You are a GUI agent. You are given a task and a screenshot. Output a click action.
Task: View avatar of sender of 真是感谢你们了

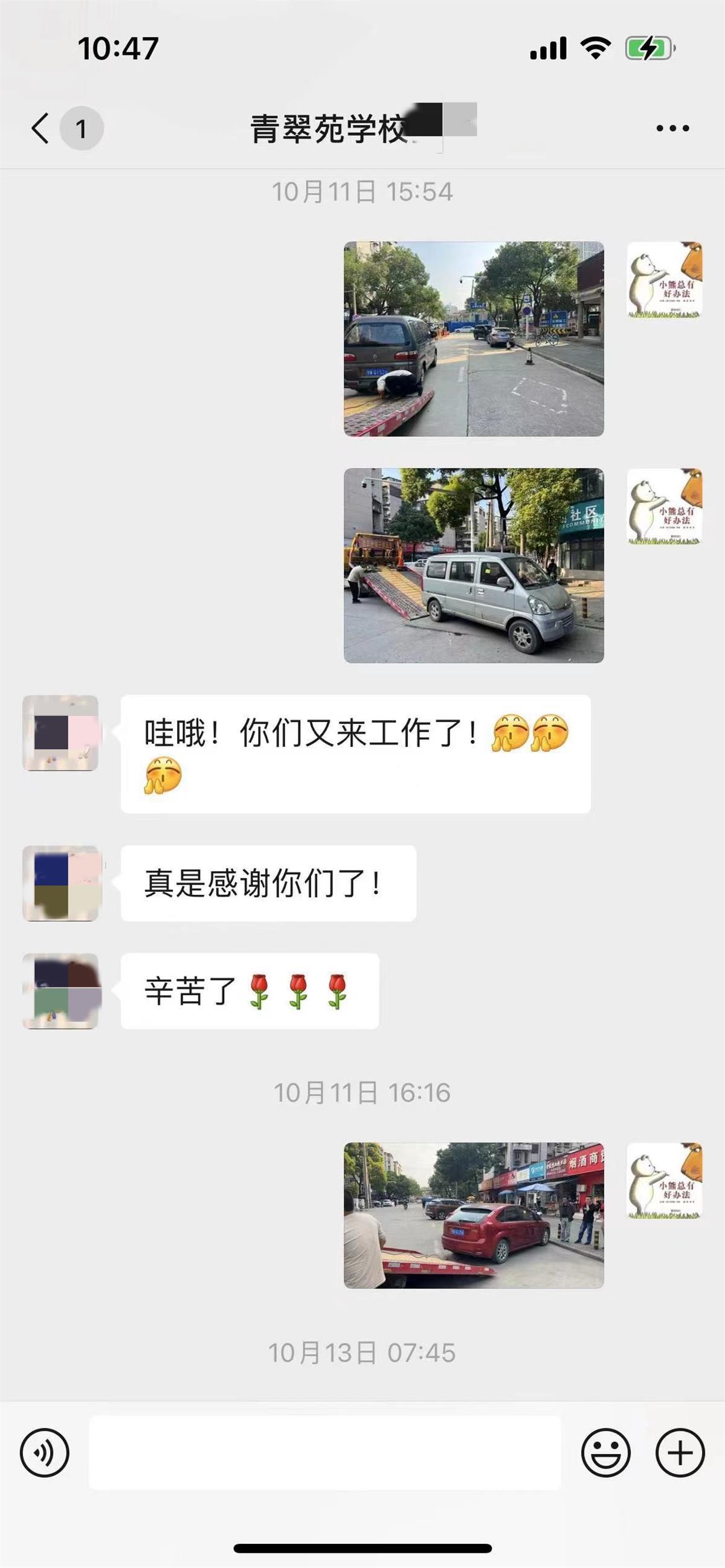60,883
